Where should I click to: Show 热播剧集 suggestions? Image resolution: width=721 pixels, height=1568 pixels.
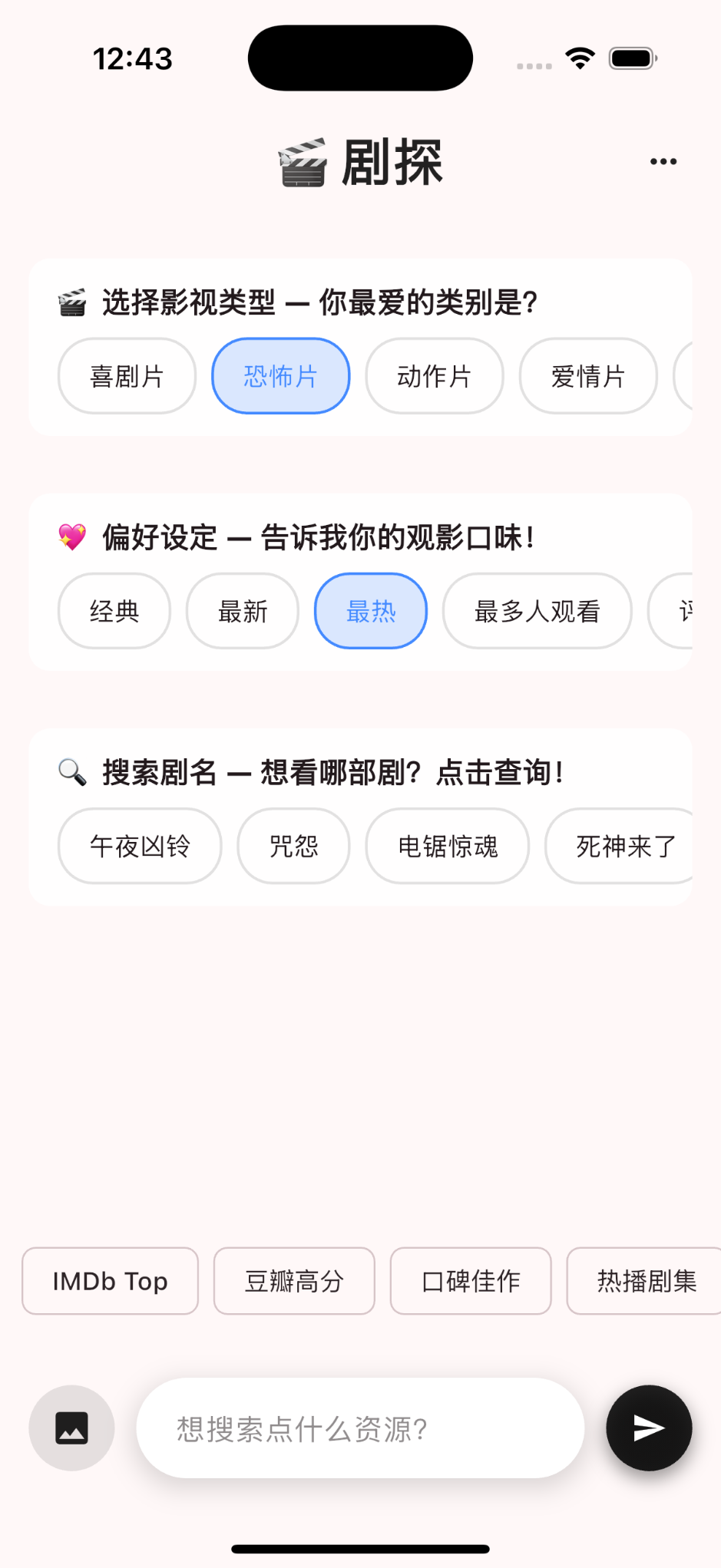tap(645, 1281)
